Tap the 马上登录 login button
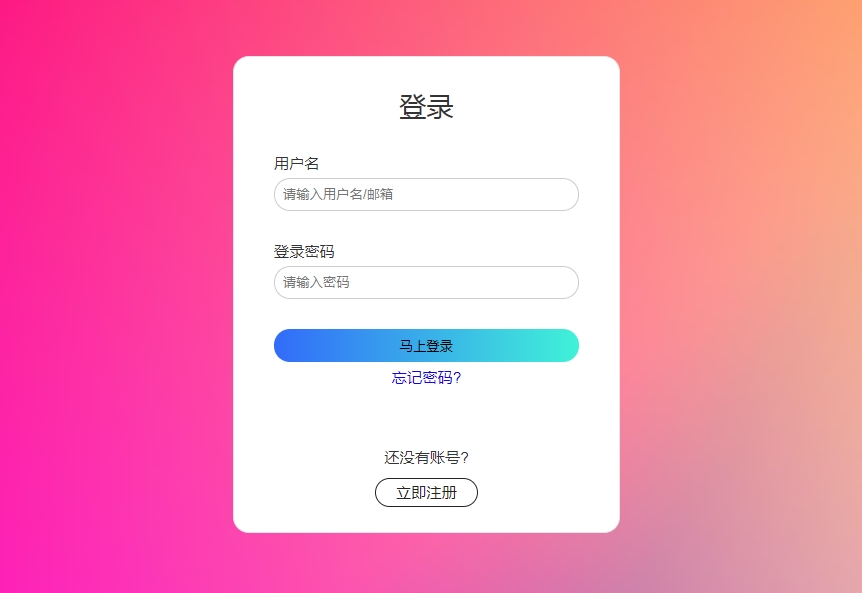The image size is (862, 593). tap(426, 345)
